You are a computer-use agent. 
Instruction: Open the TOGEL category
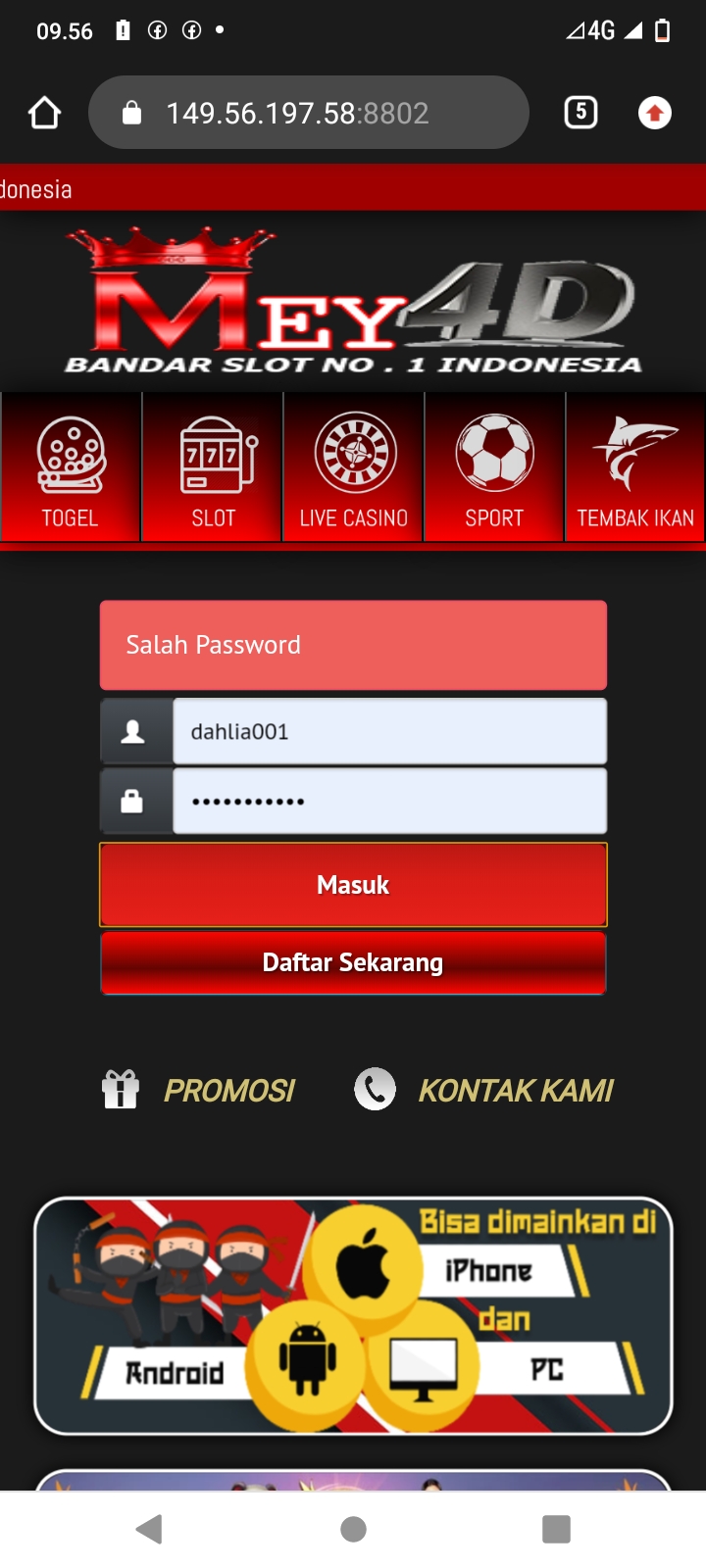(x=71, y=467)
